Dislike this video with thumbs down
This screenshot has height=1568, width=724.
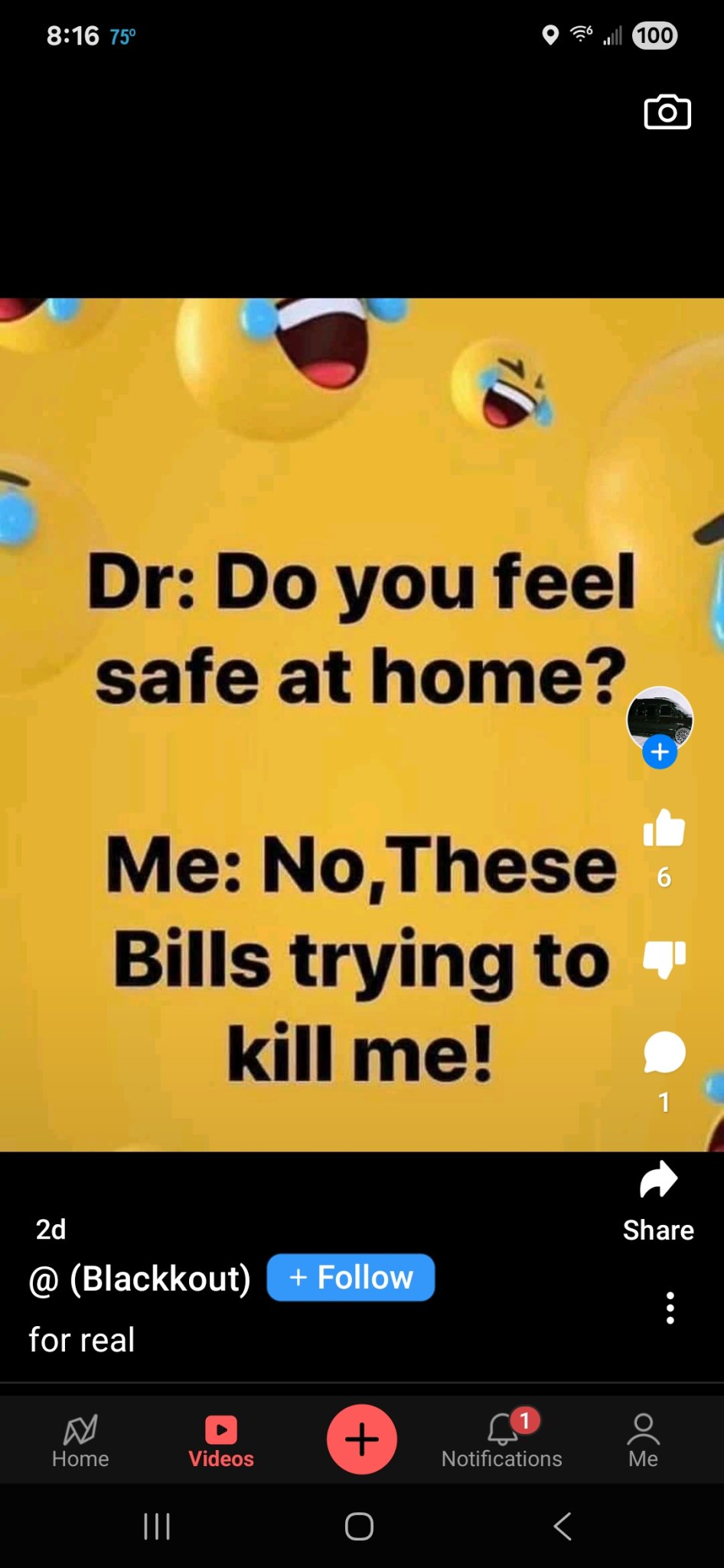(664, 959)
